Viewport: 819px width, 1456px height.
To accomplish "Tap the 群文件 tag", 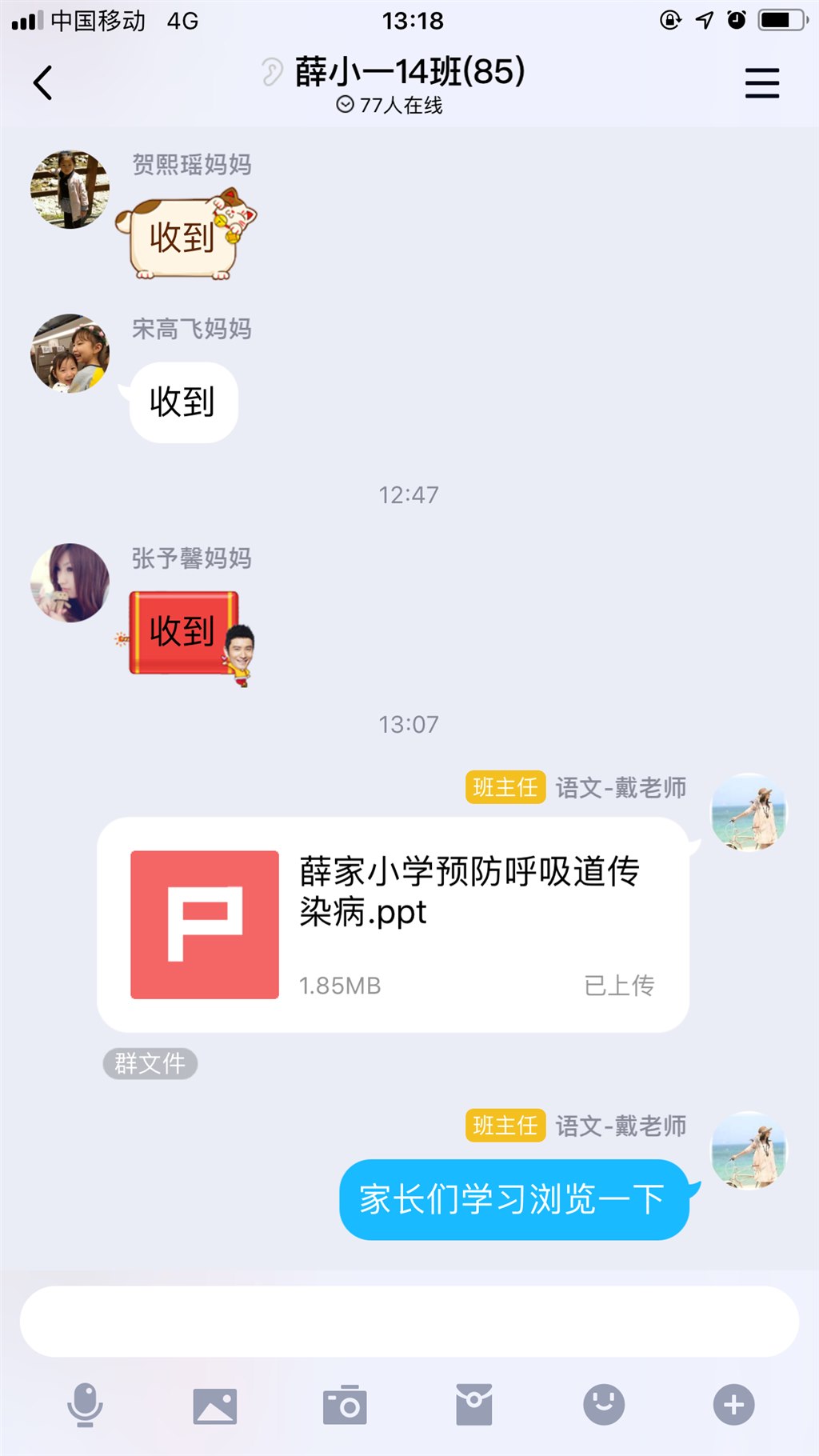I will [x=150, y=1063].
